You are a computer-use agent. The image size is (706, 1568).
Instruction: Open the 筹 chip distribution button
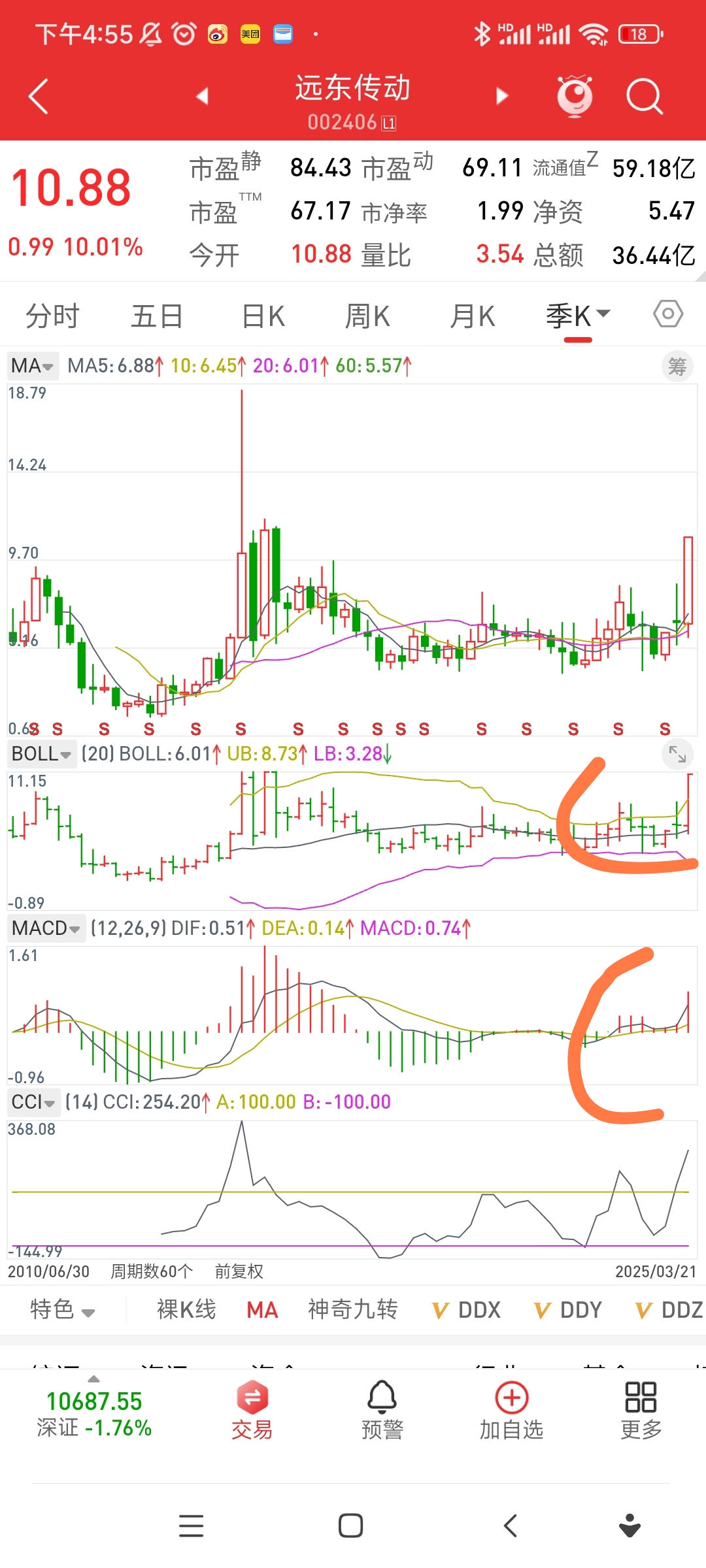[x=677, y=367]
